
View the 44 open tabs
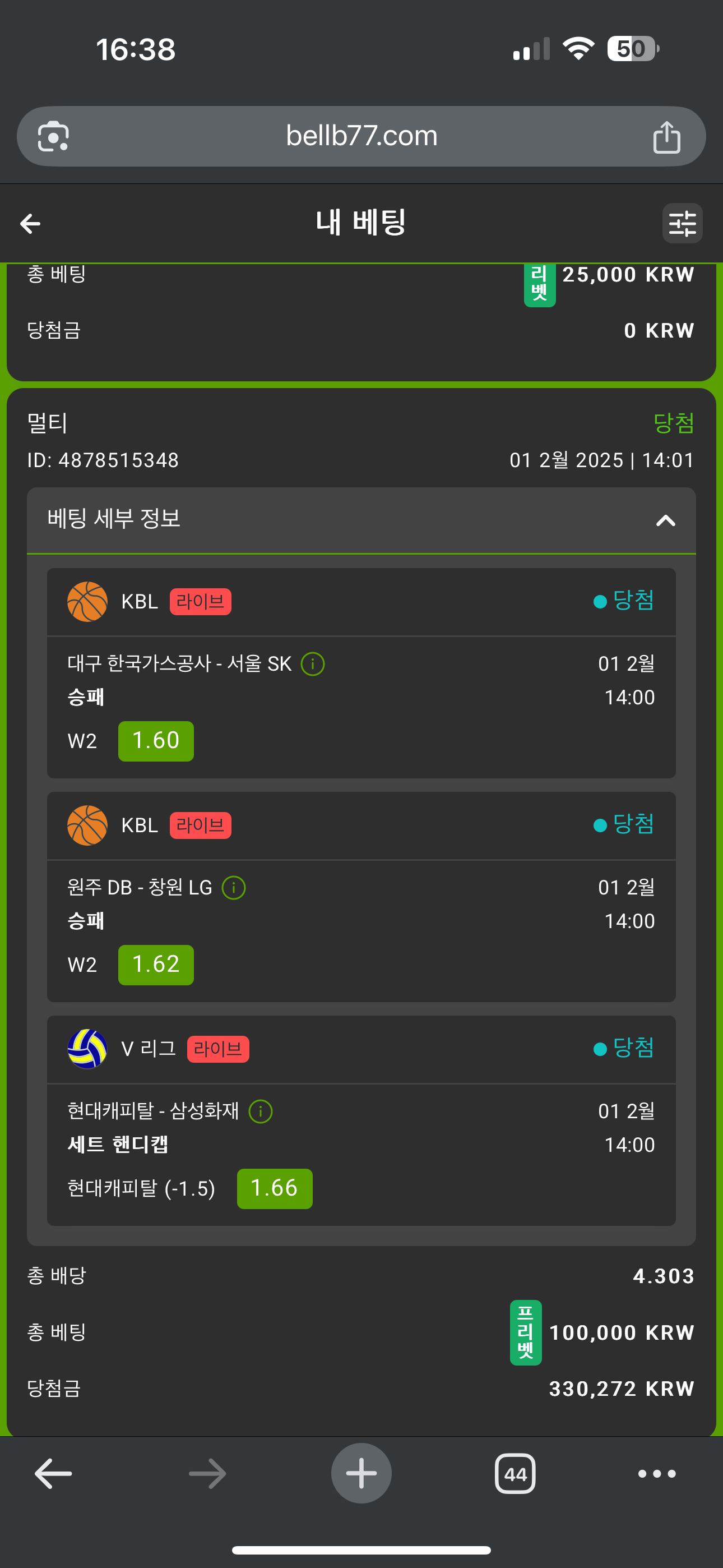tap(515, 1474)
